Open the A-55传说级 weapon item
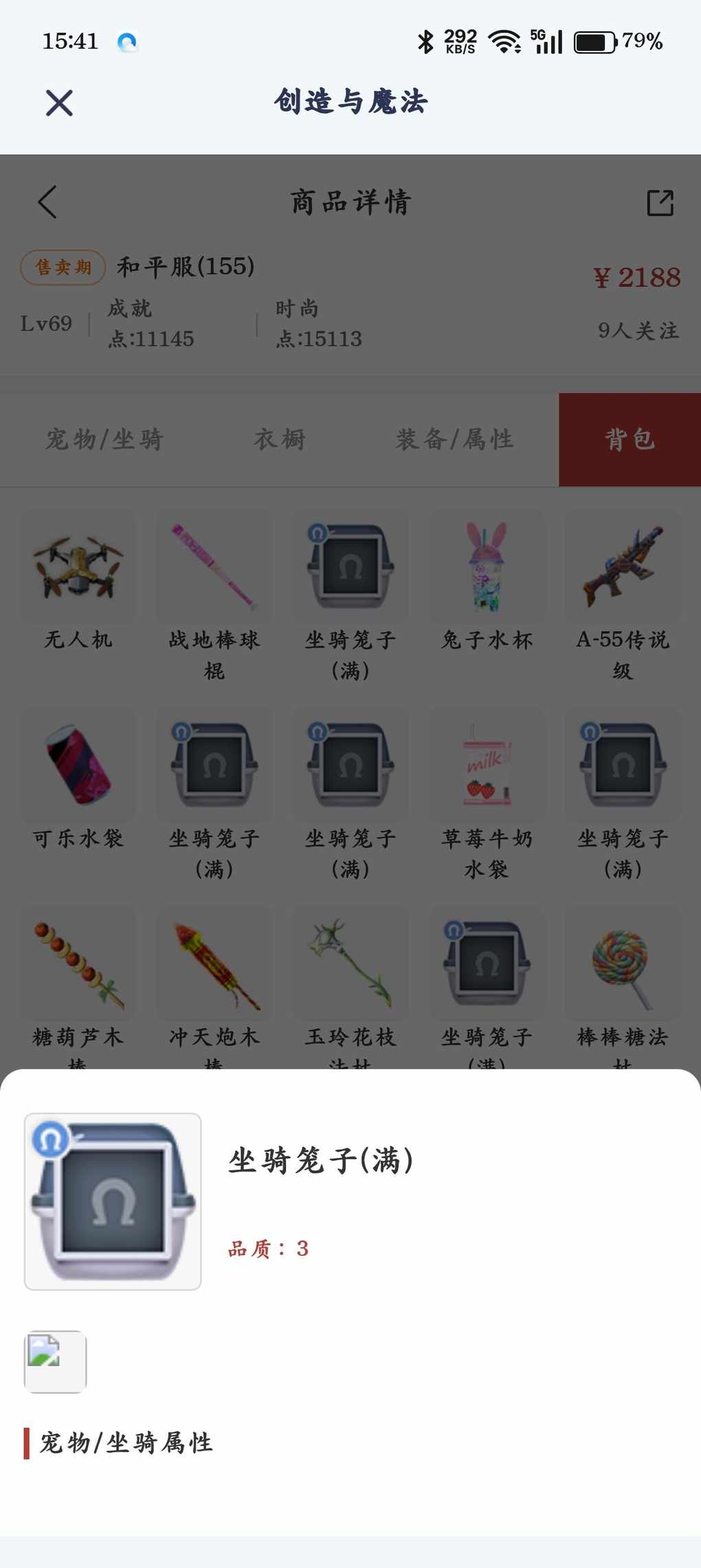Viewport: 701px width, 1568px height. click(623, 567)
